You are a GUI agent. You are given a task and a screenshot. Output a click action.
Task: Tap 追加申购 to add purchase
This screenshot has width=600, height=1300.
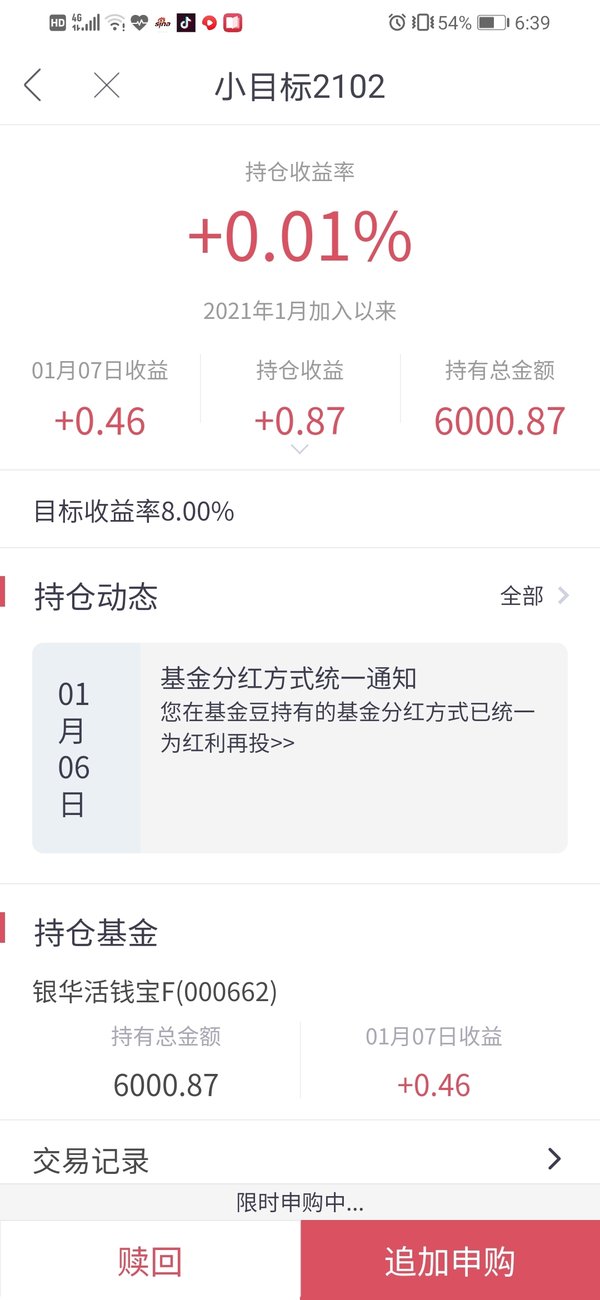click(450, 1260)
